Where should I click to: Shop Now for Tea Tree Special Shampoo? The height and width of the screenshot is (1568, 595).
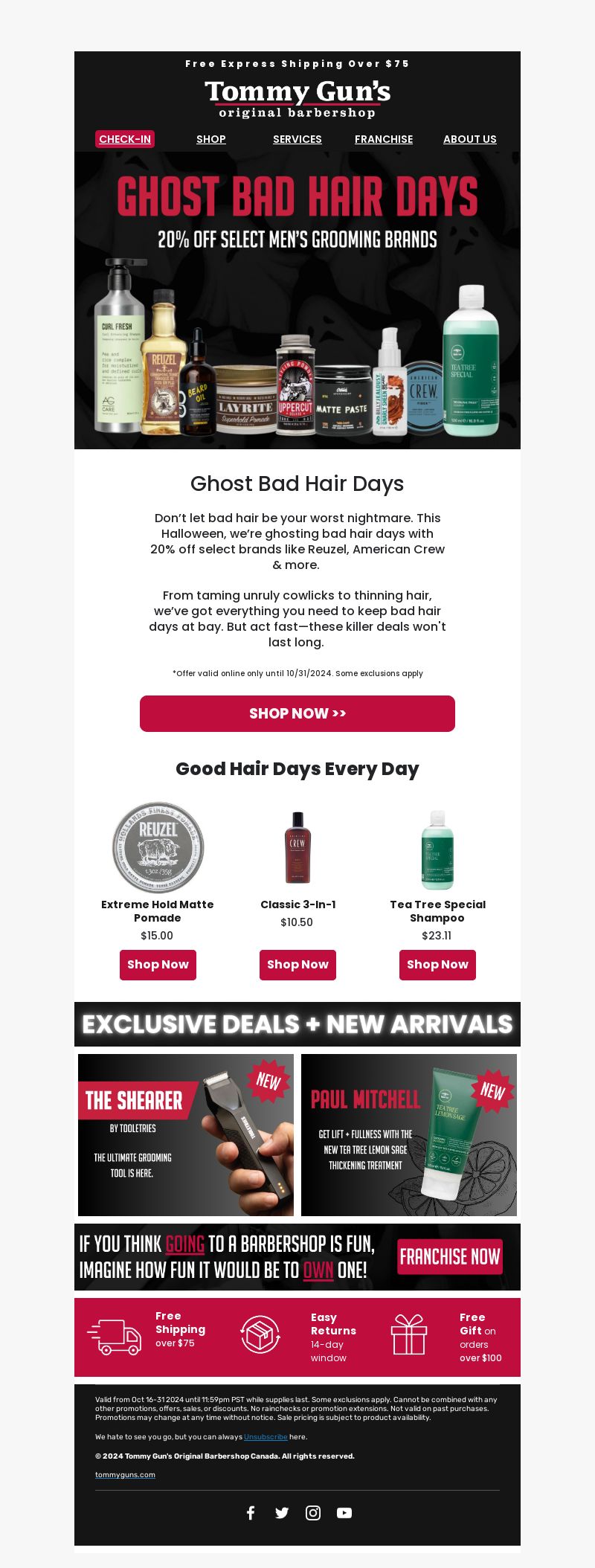point(437,965)
